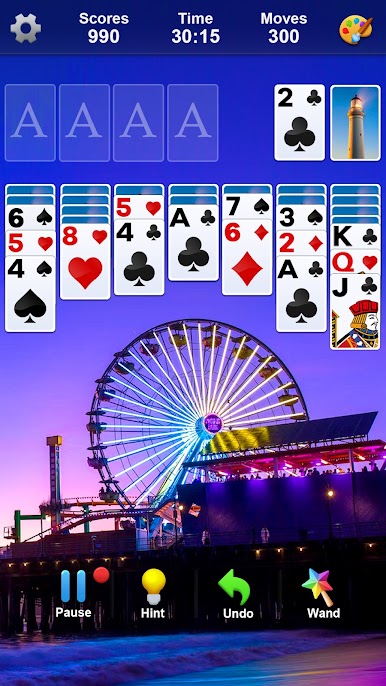Draw a card from the lighthouse stock pile
This screenshot has width=386, height=686.
click(x=355, y=123)
